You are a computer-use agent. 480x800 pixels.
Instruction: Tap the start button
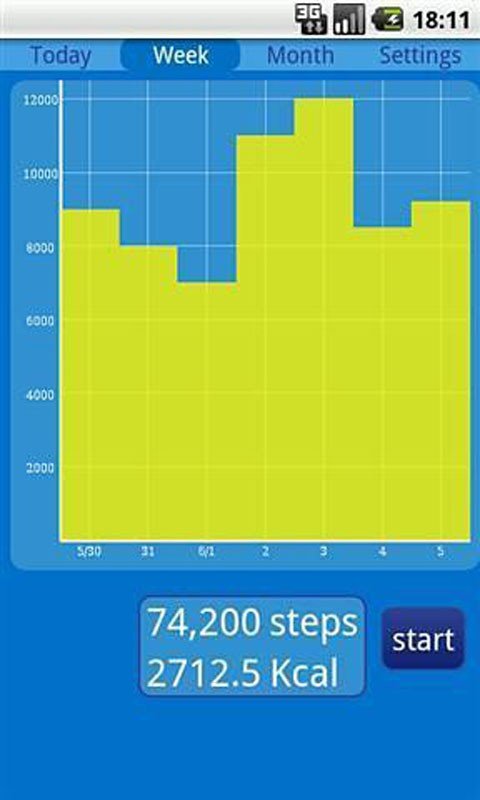[423, 638]
